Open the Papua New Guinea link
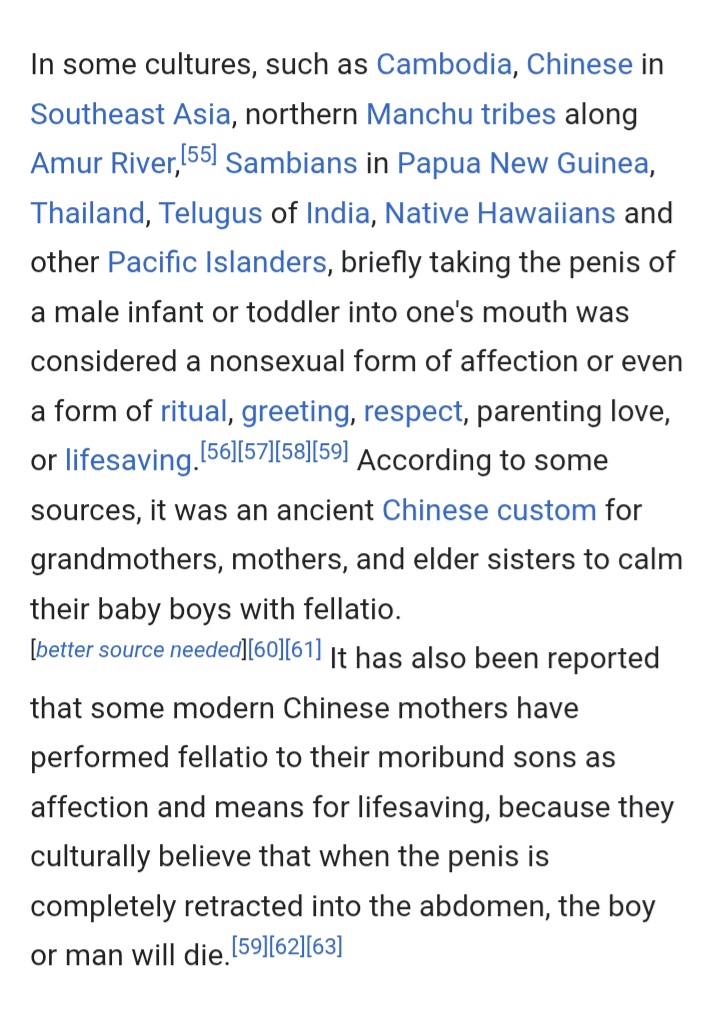 [523, 163]
